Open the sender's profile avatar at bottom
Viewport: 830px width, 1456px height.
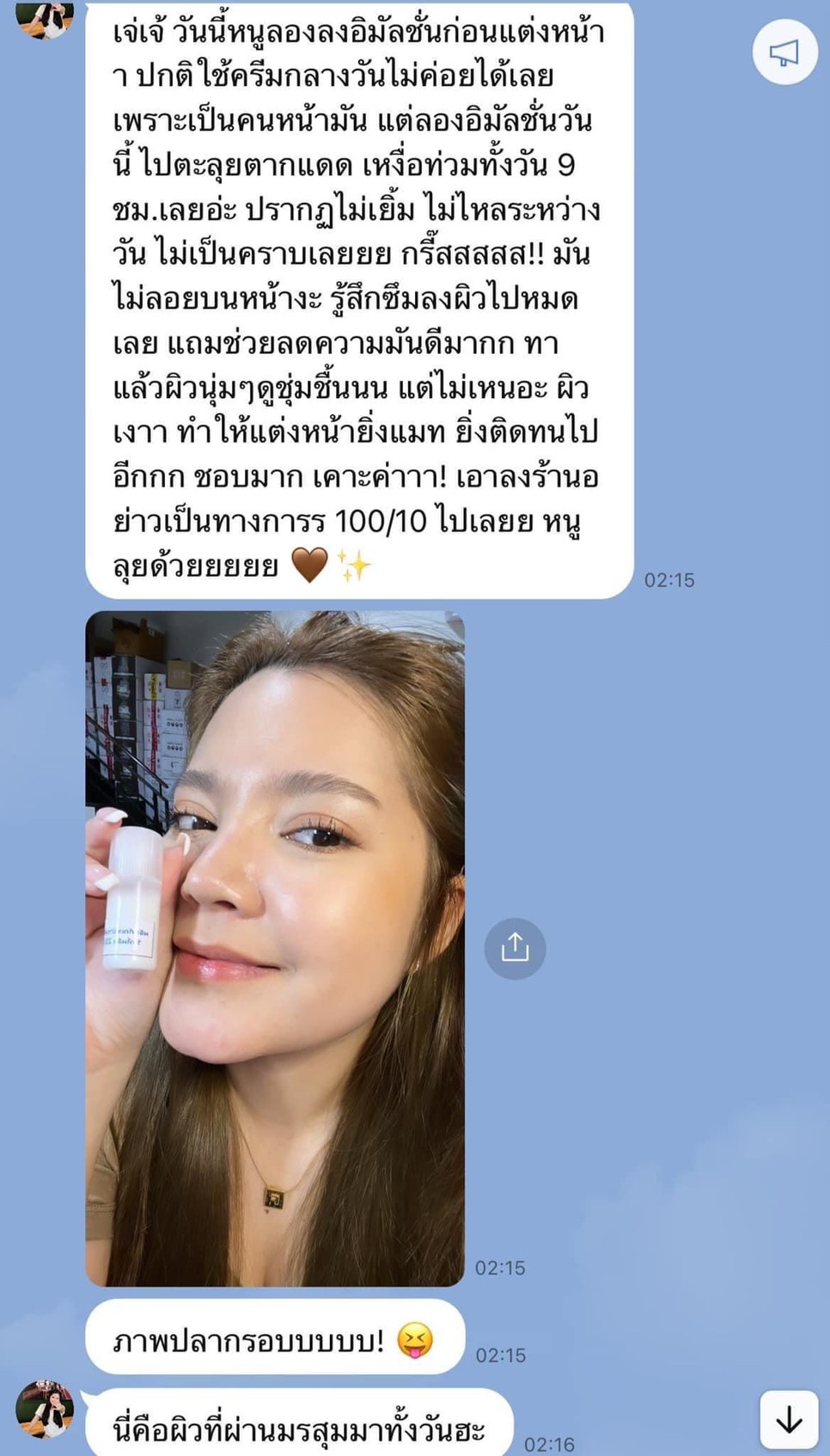click(45, 1410)
